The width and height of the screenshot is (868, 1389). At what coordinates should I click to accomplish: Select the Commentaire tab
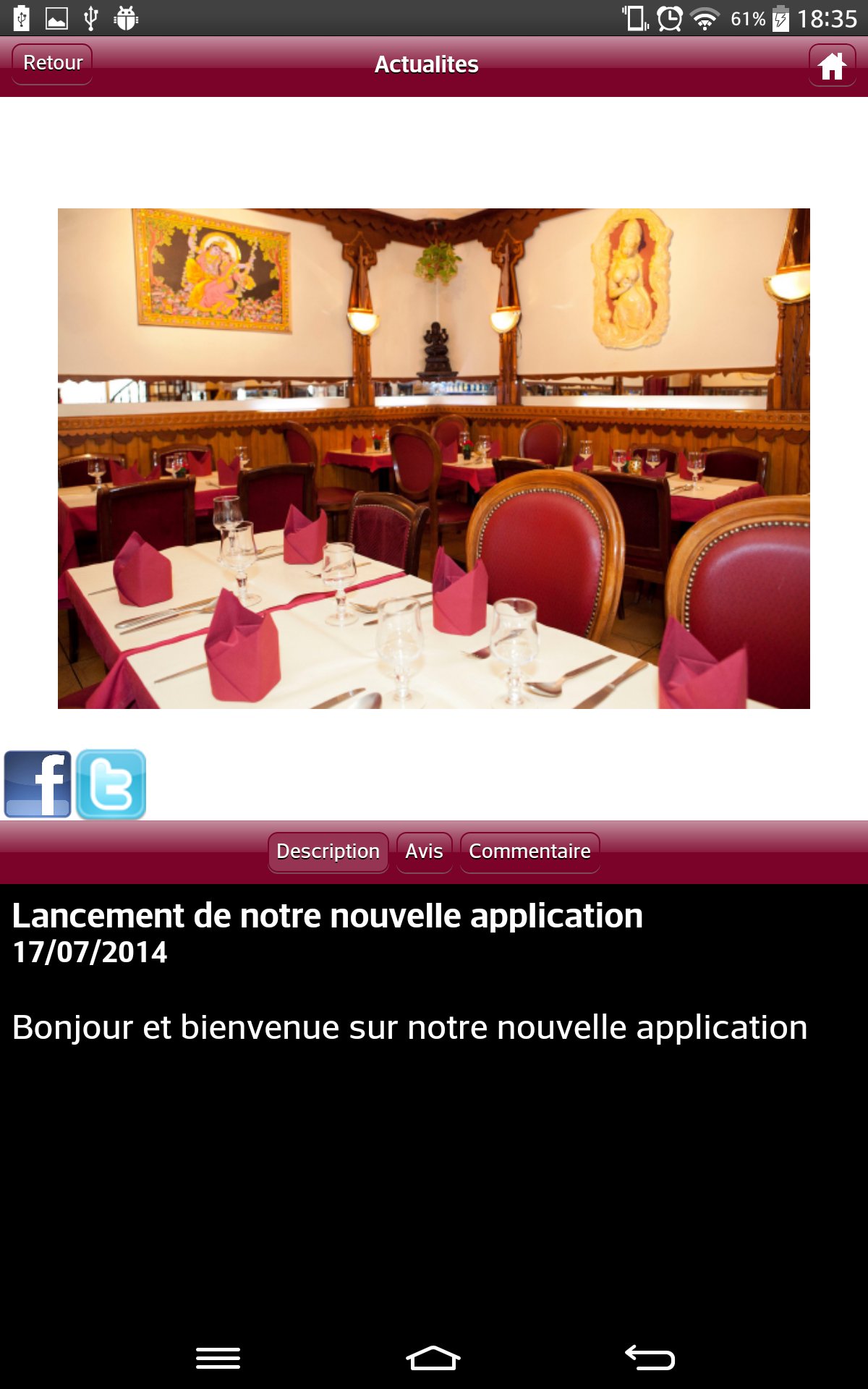click(x=529, y=852)
